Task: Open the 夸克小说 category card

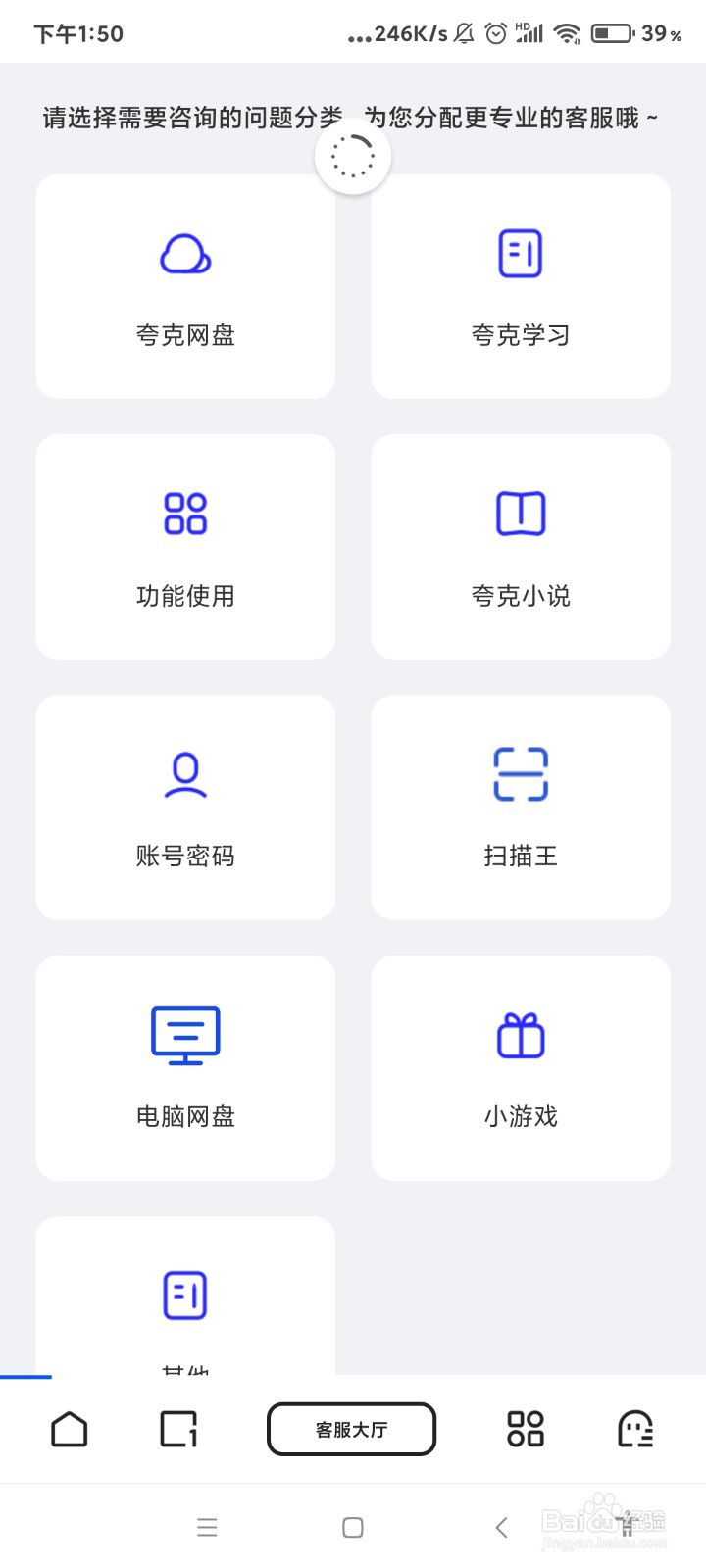Action: point(521,547)
